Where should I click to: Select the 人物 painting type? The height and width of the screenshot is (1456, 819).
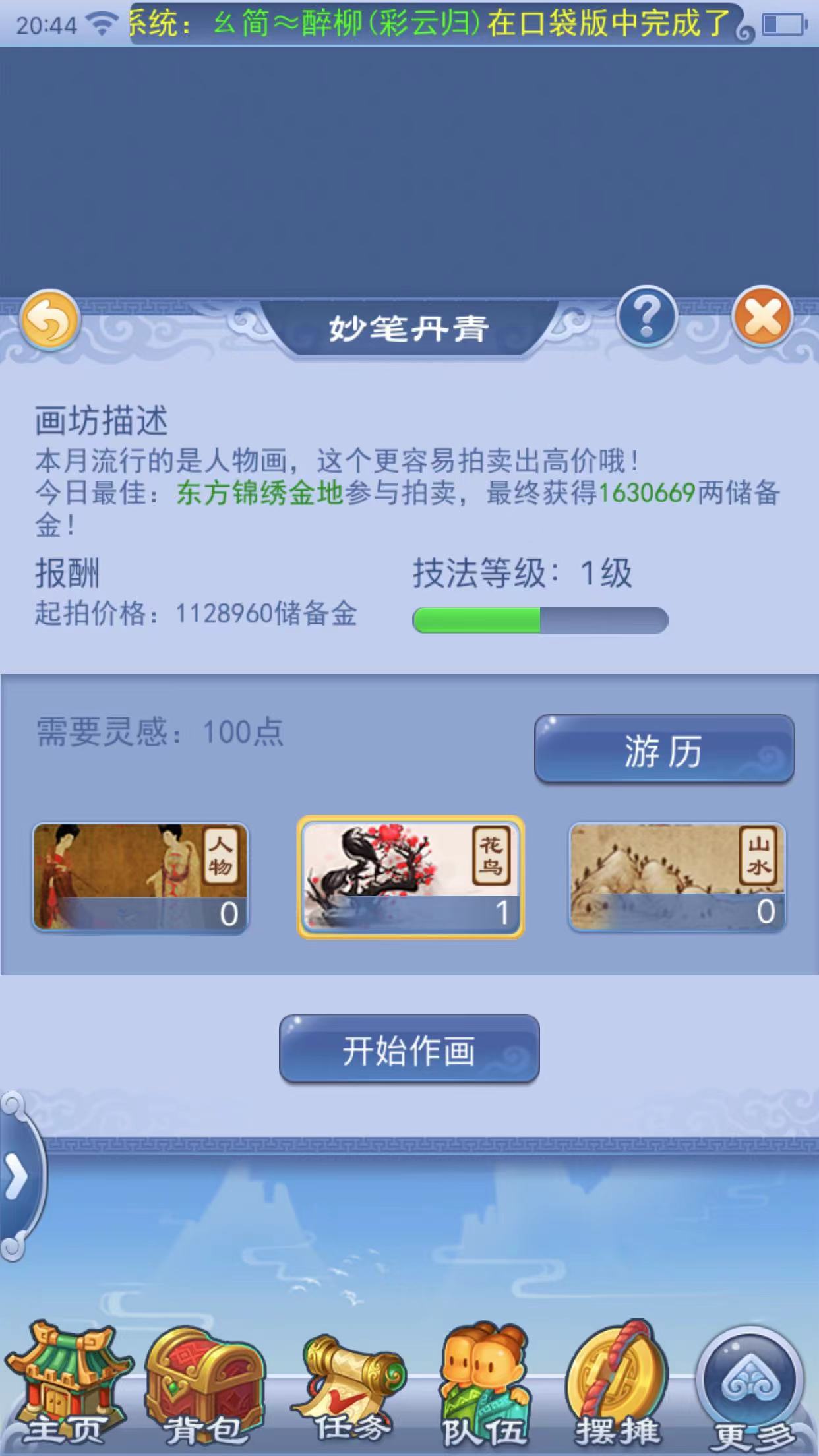coord(140,877)
